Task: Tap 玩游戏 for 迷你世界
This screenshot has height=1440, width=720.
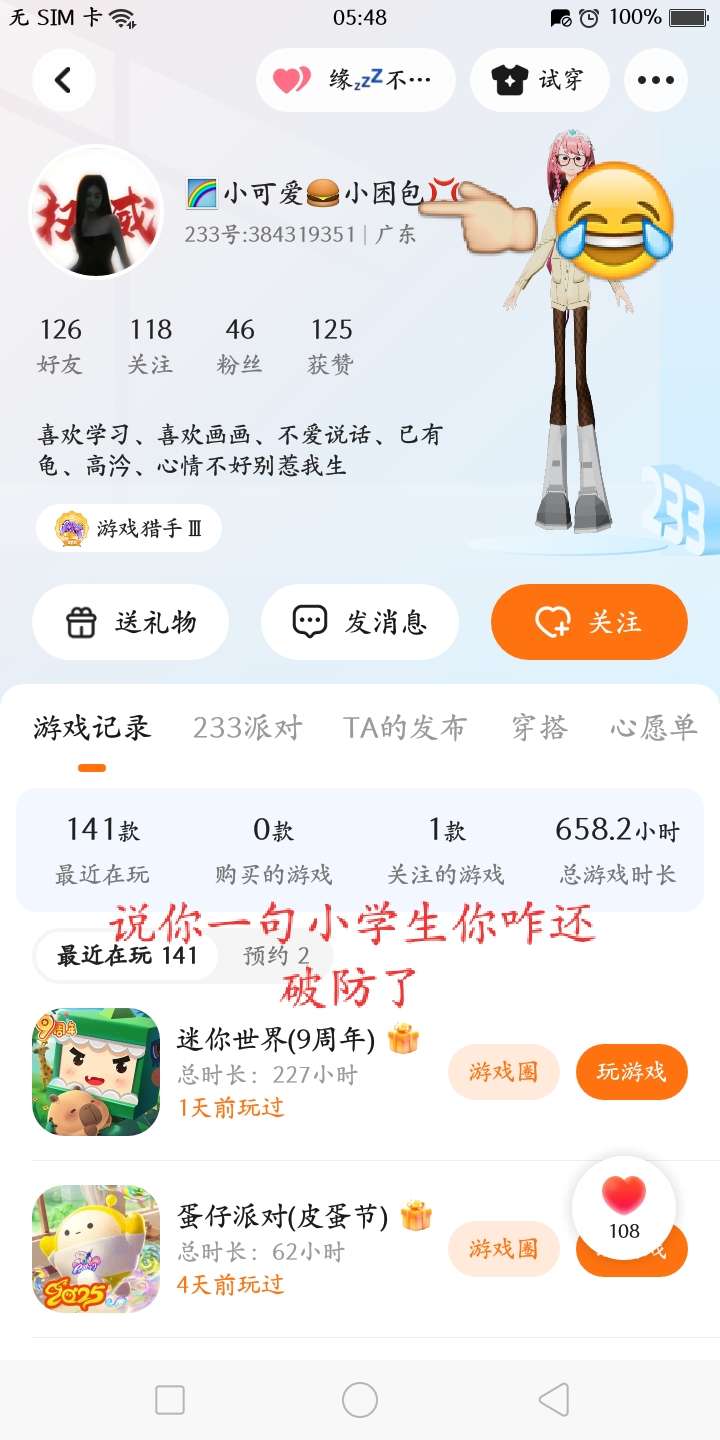Action: [x=631, y=1072]
